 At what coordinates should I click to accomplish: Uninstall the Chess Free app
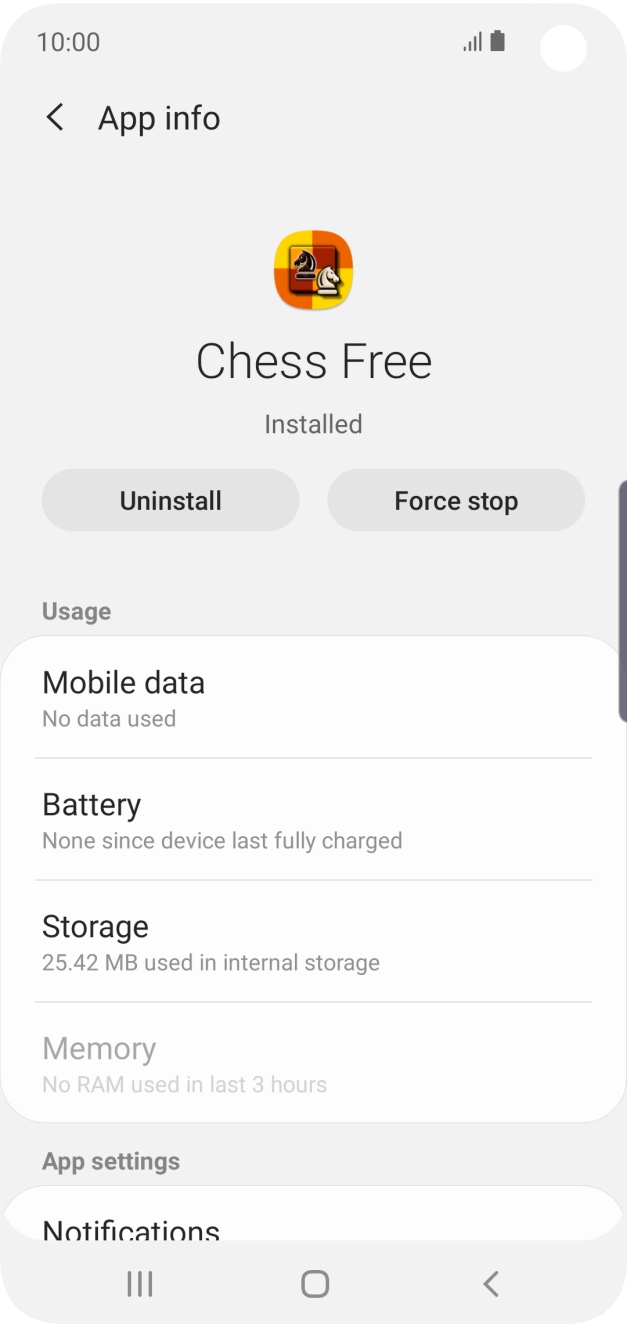pyautogui.click(x=171, y=500)
